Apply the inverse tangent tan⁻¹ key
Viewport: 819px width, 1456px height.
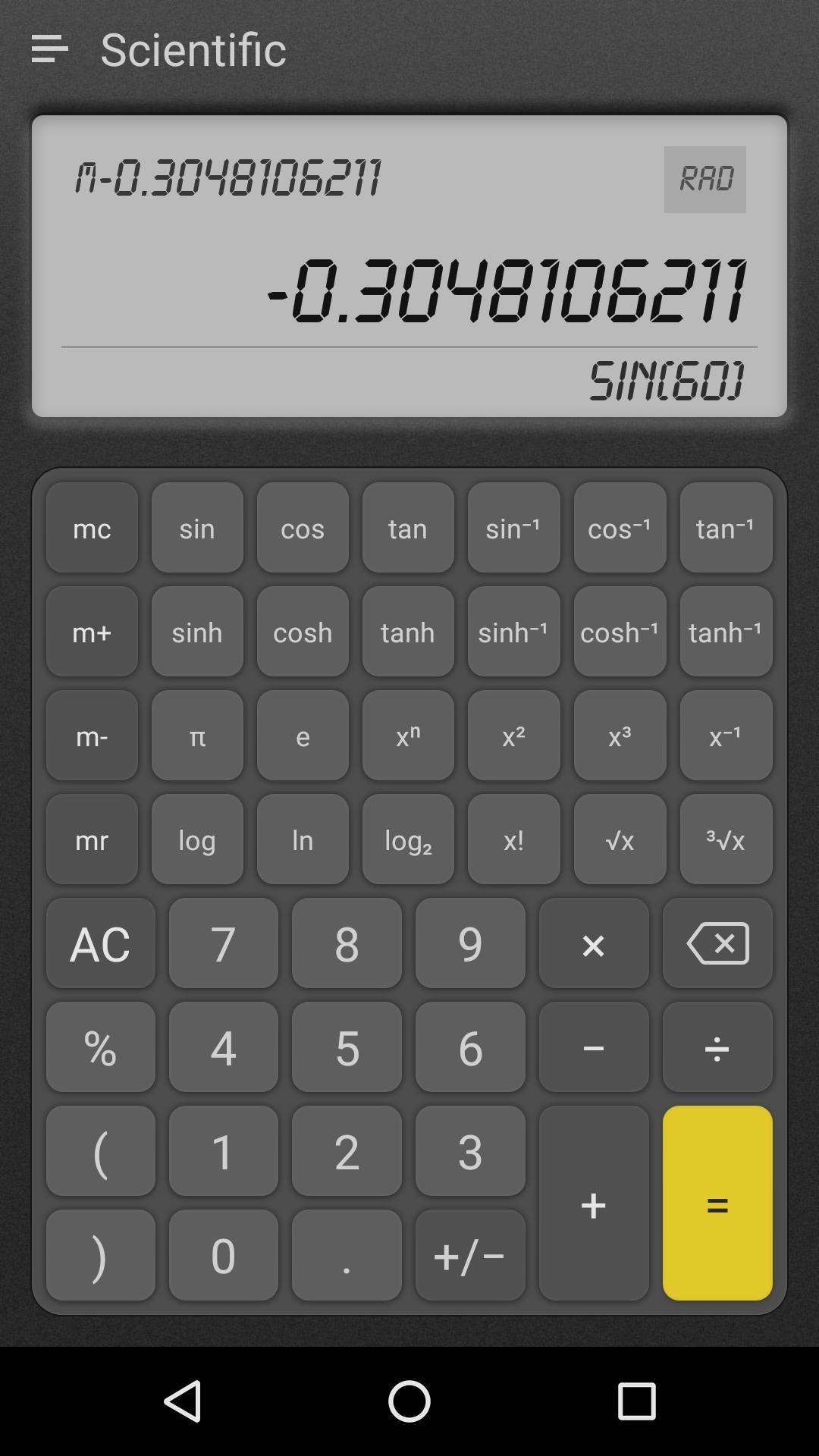[x=726, y=528]
